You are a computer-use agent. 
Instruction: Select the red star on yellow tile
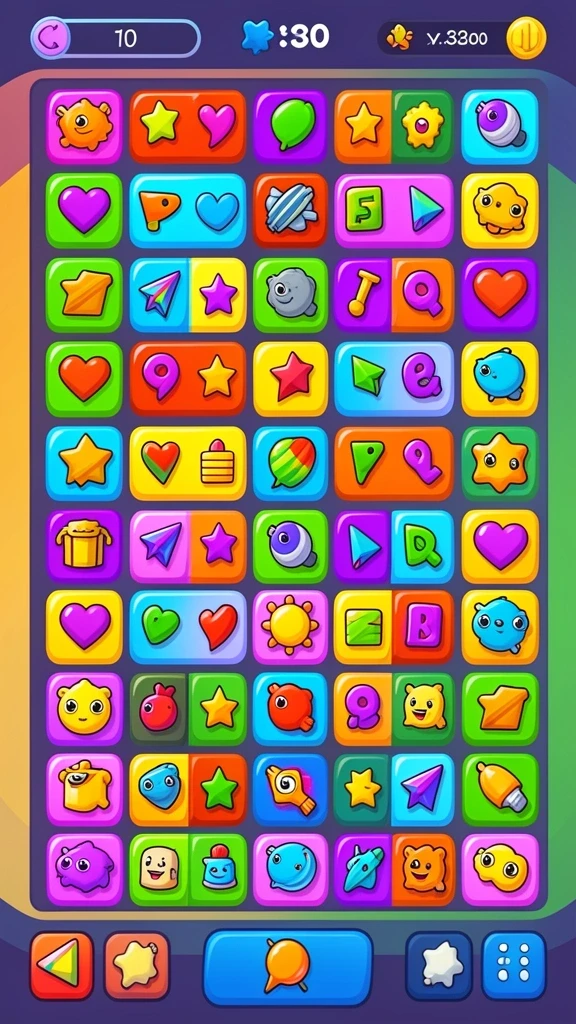pyautogui.click(x=291, y=379)
